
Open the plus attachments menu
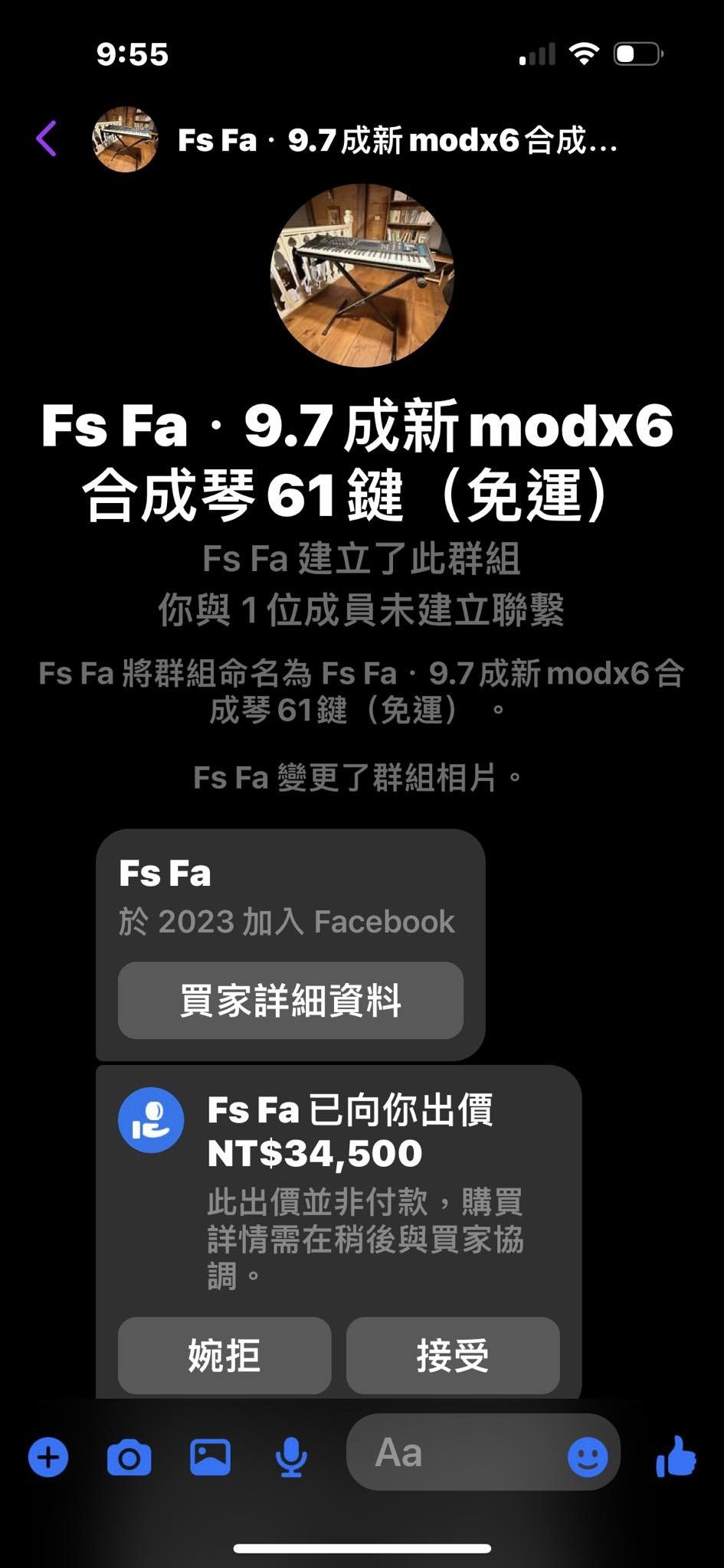48,1457
